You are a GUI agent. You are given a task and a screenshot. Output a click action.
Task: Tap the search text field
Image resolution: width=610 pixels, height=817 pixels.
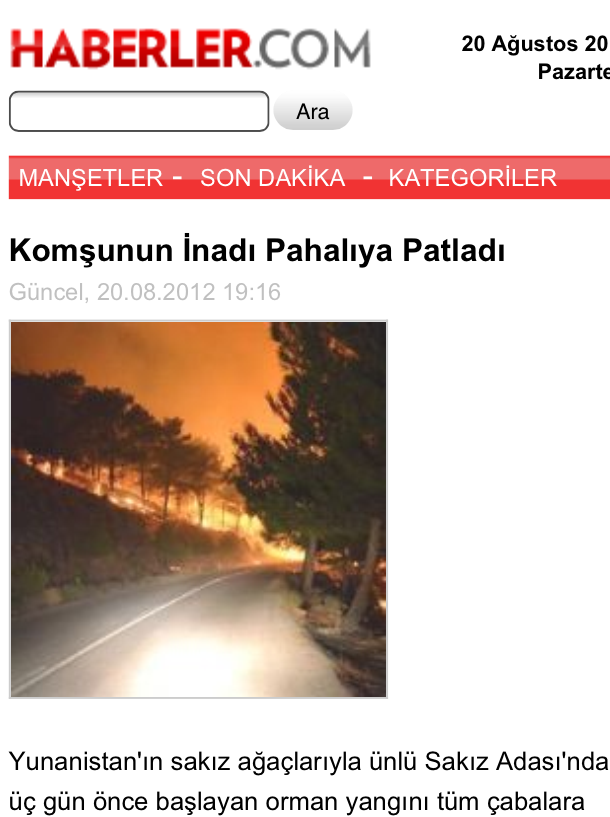[139, 111]
